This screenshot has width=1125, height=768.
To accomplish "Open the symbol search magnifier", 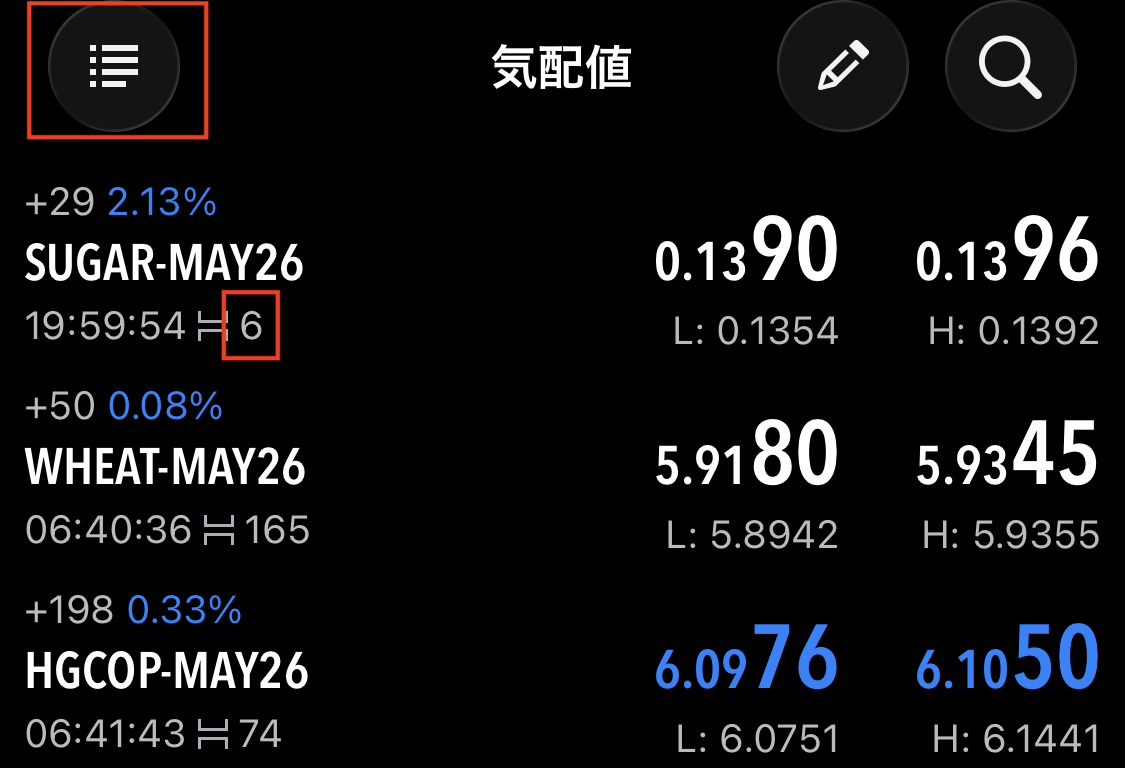I will coord(1009,68).
